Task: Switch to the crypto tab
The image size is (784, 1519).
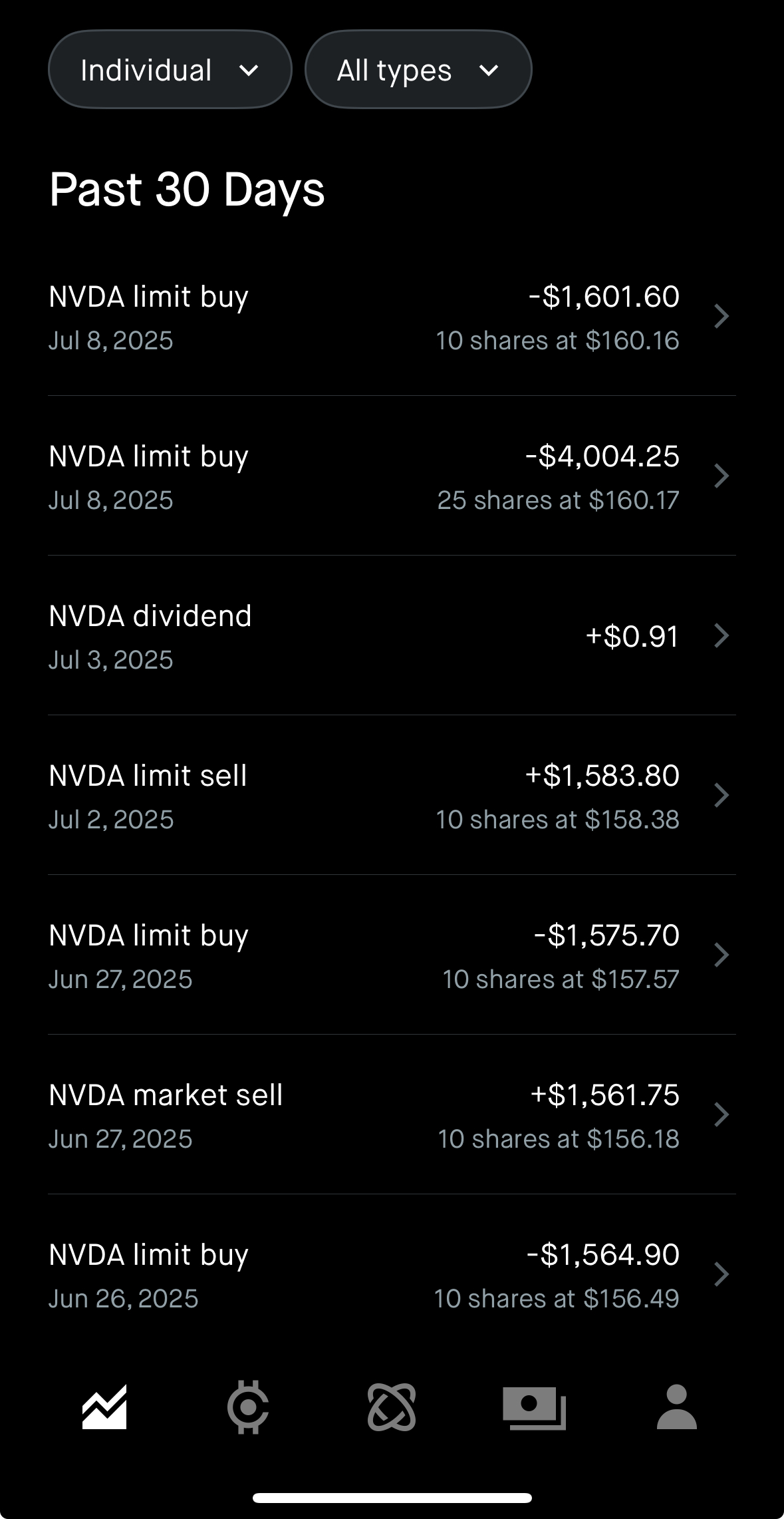Action: (248, 1407)
